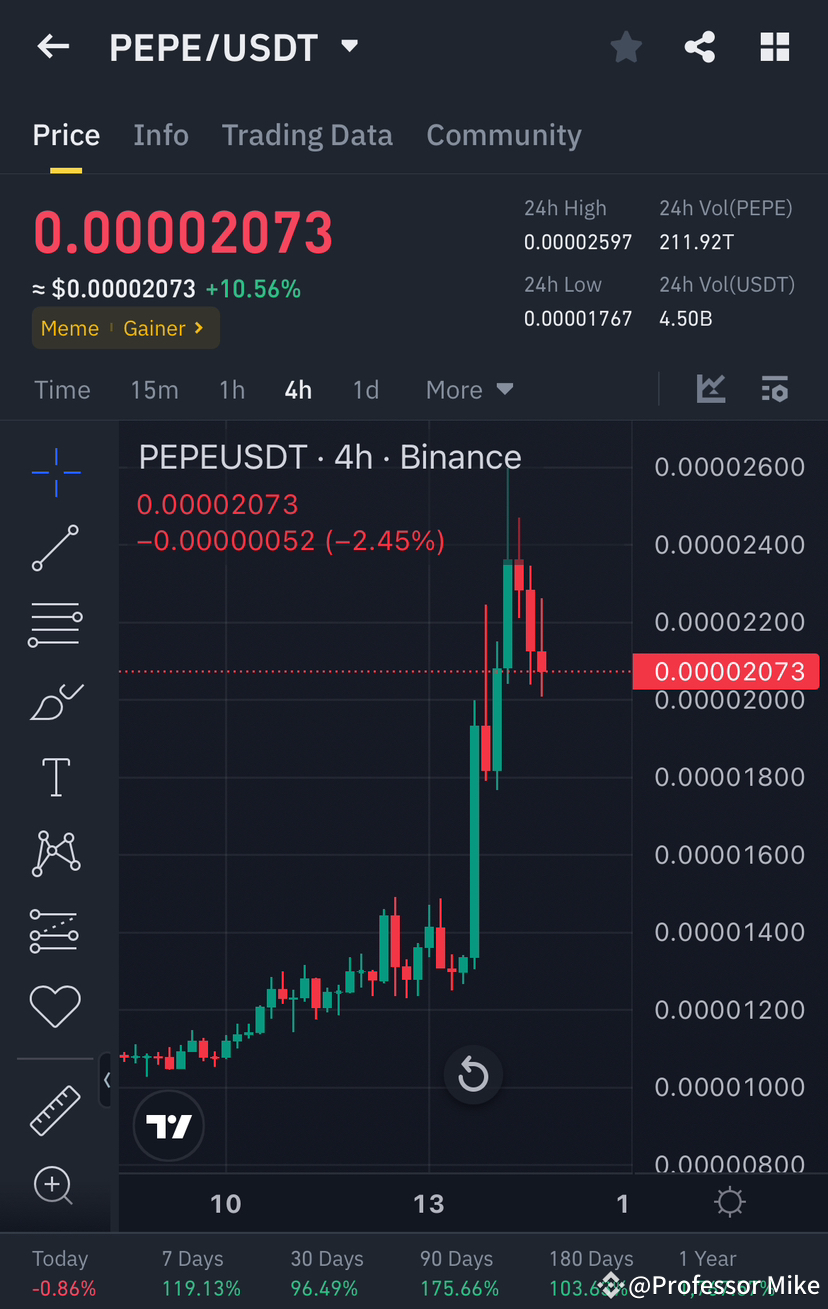Collapse the drawing toolbar with side chevron
Image resolution: width=828 pixels, height=1309 pixels.
pos(107,1081)
